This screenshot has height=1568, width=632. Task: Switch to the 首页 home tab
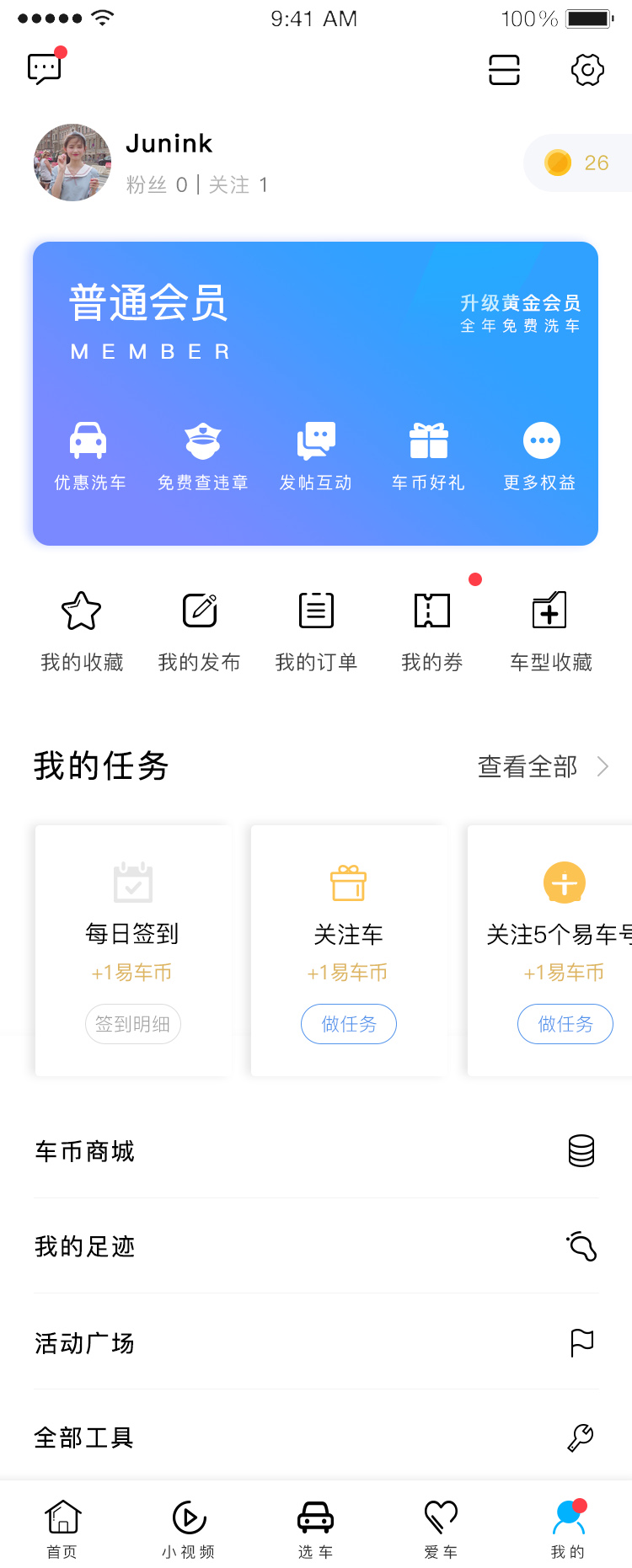click(x=62, y=1528)
